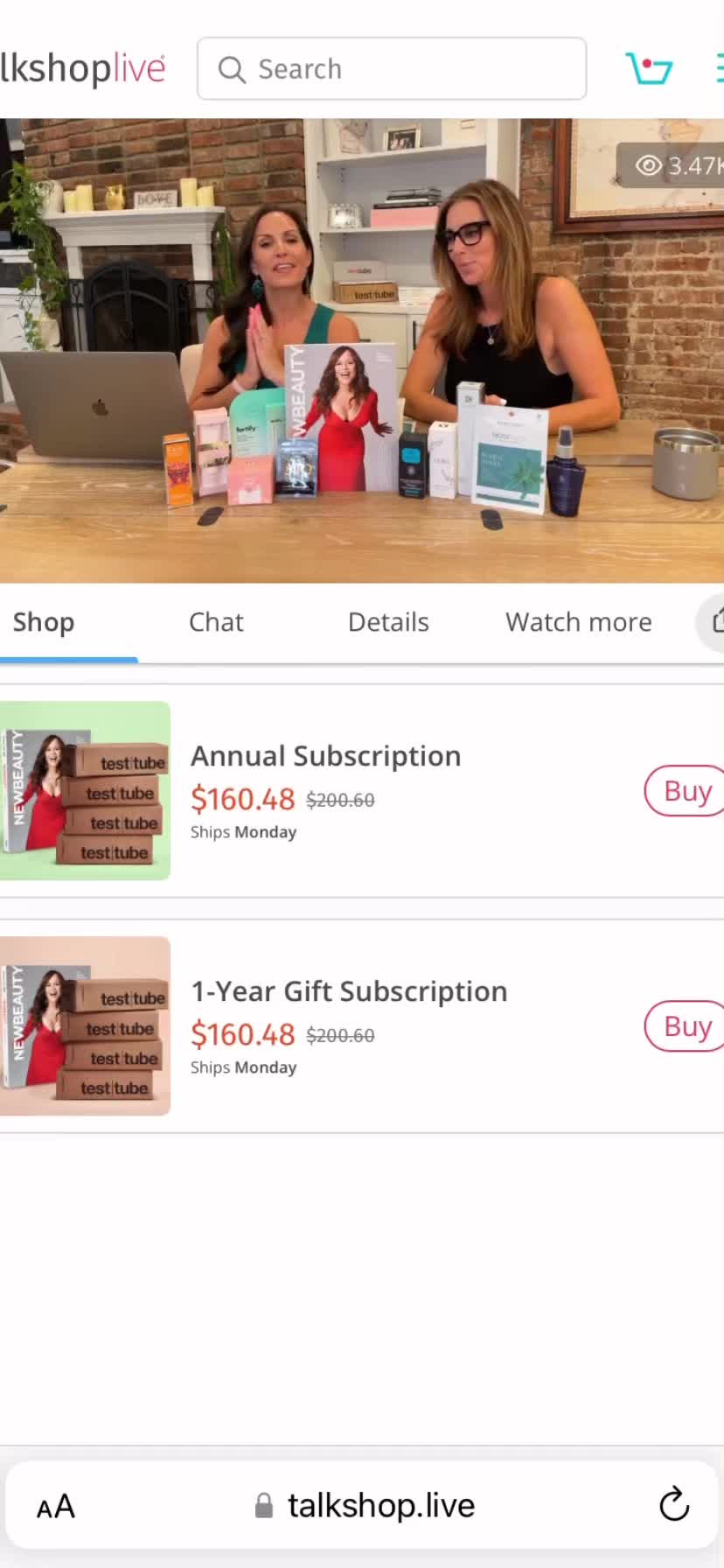Buy the 1-Year Gift Subscription

pyautogui.click(x=686, y=1026)
